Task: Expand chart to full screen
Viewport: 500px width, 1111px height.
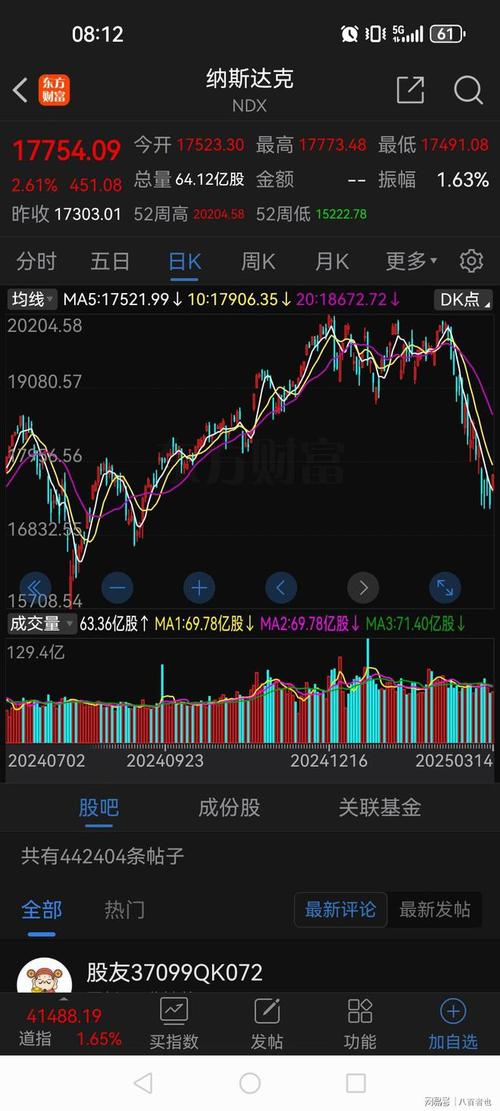Action: pos(445,587)
